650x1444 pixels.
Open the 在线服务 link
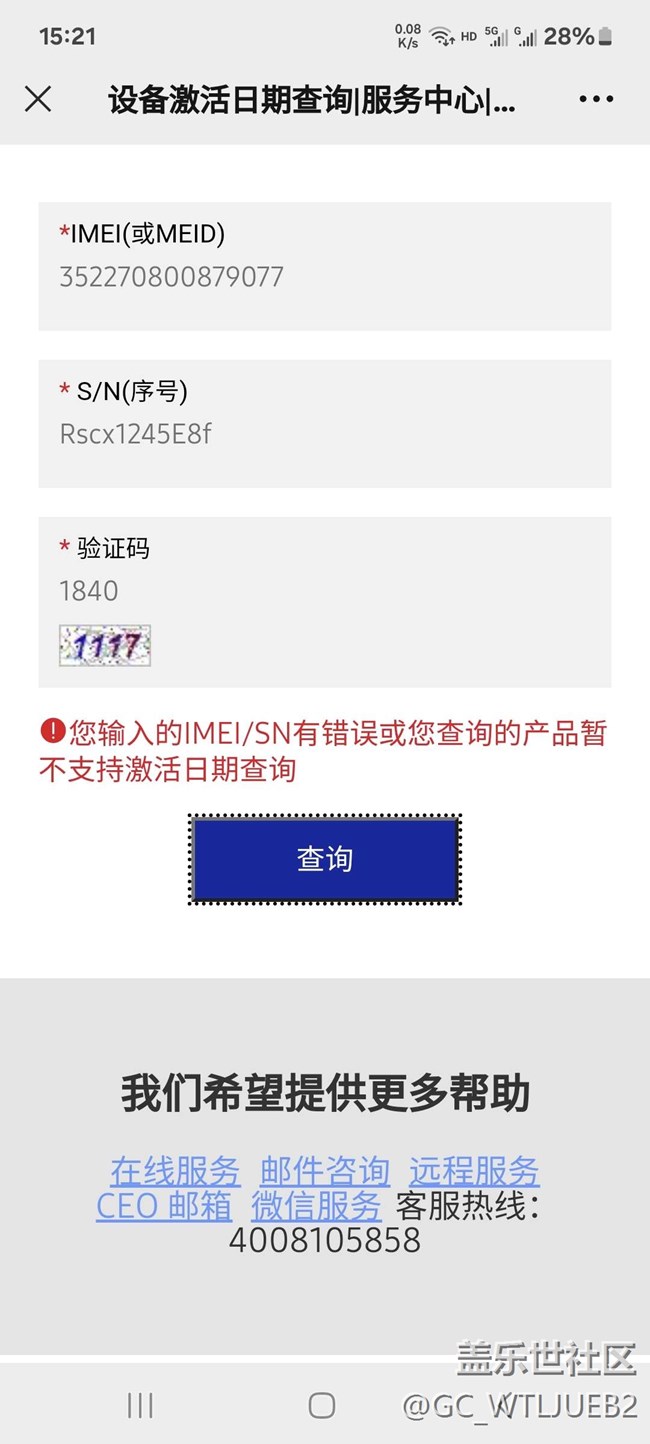pyautogui.click(x=175, y=1170)
